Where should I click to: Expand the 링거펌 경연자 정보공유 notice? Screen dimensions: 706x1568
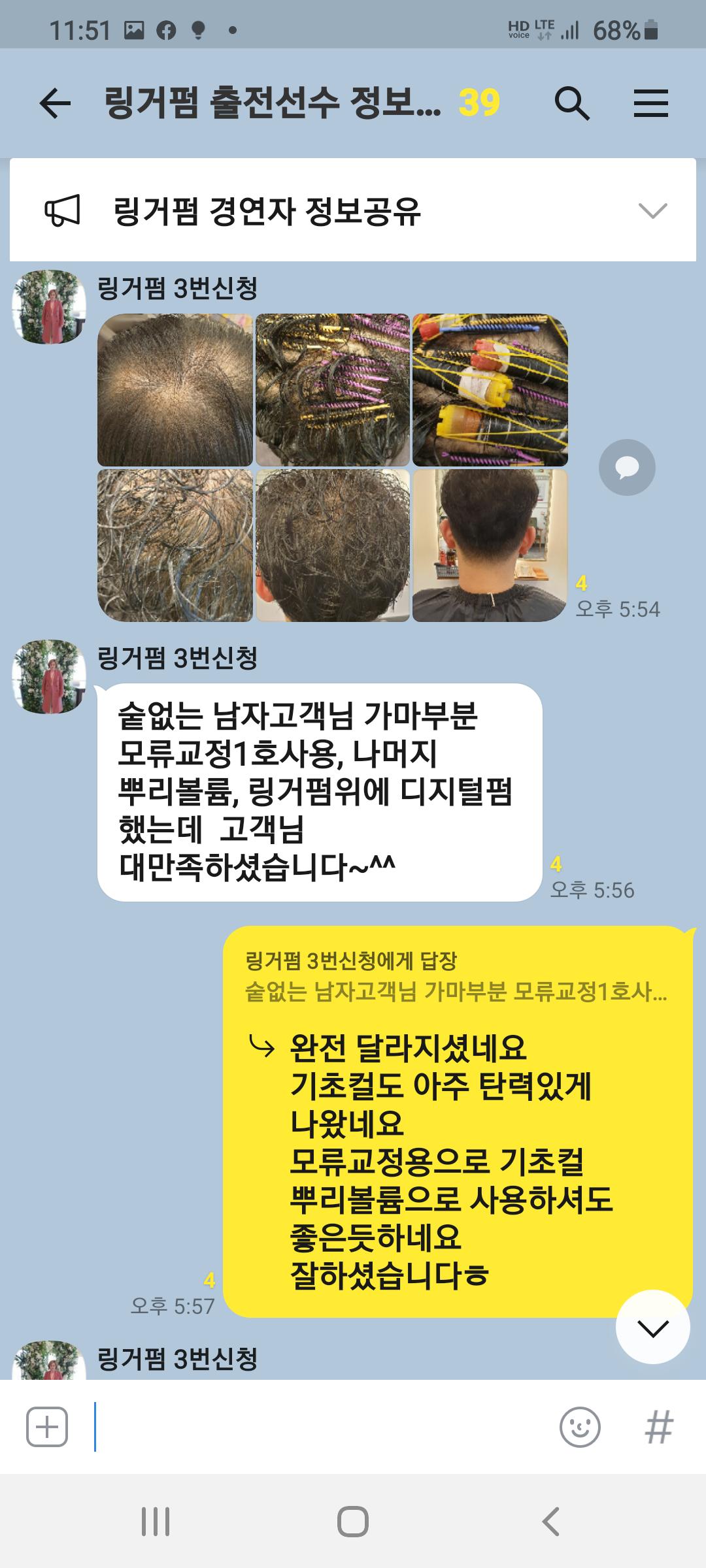point(652,210)
